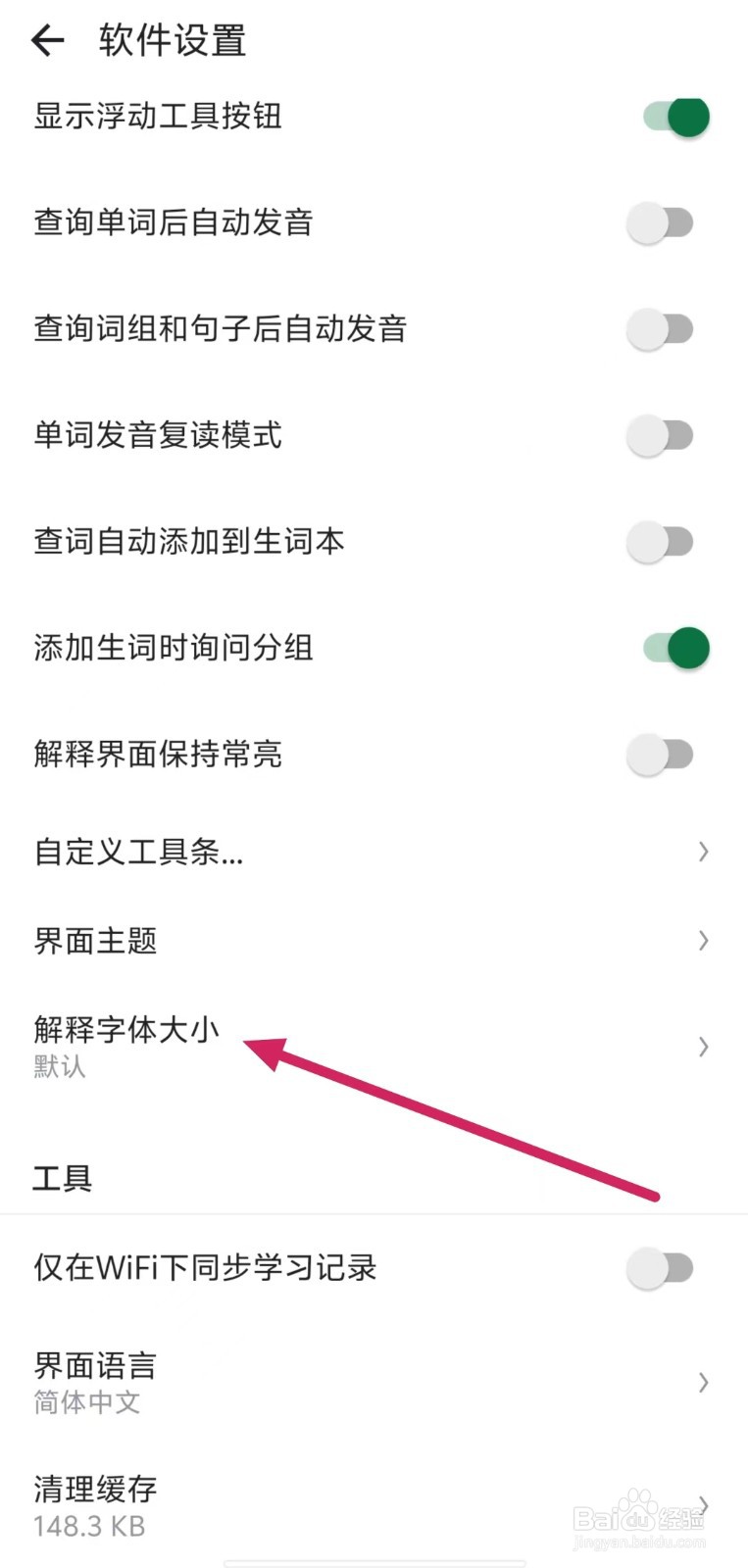
Task: Click the arrow beside 清理缓存
Action: [x=703, y=1505]
